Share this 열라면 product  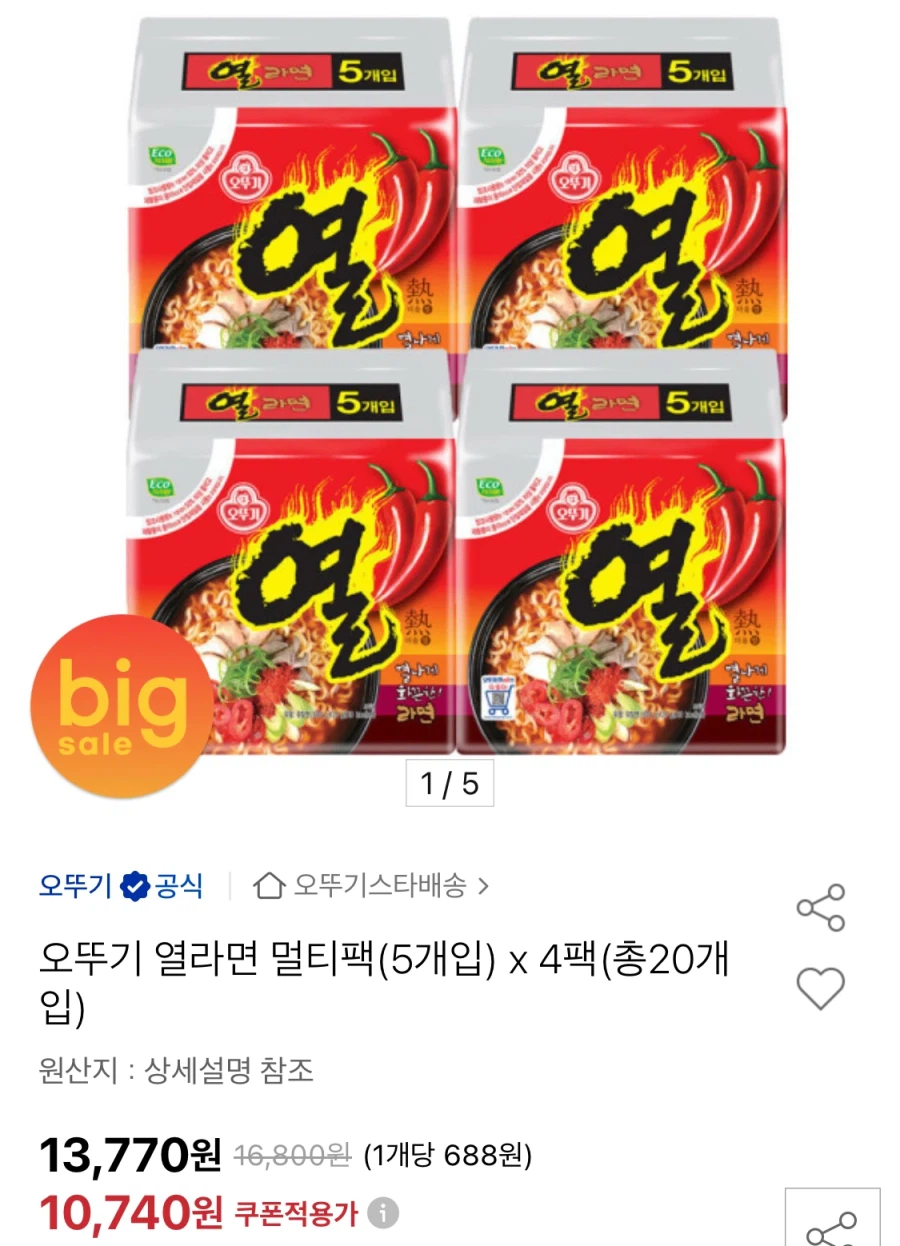[820, 908]
